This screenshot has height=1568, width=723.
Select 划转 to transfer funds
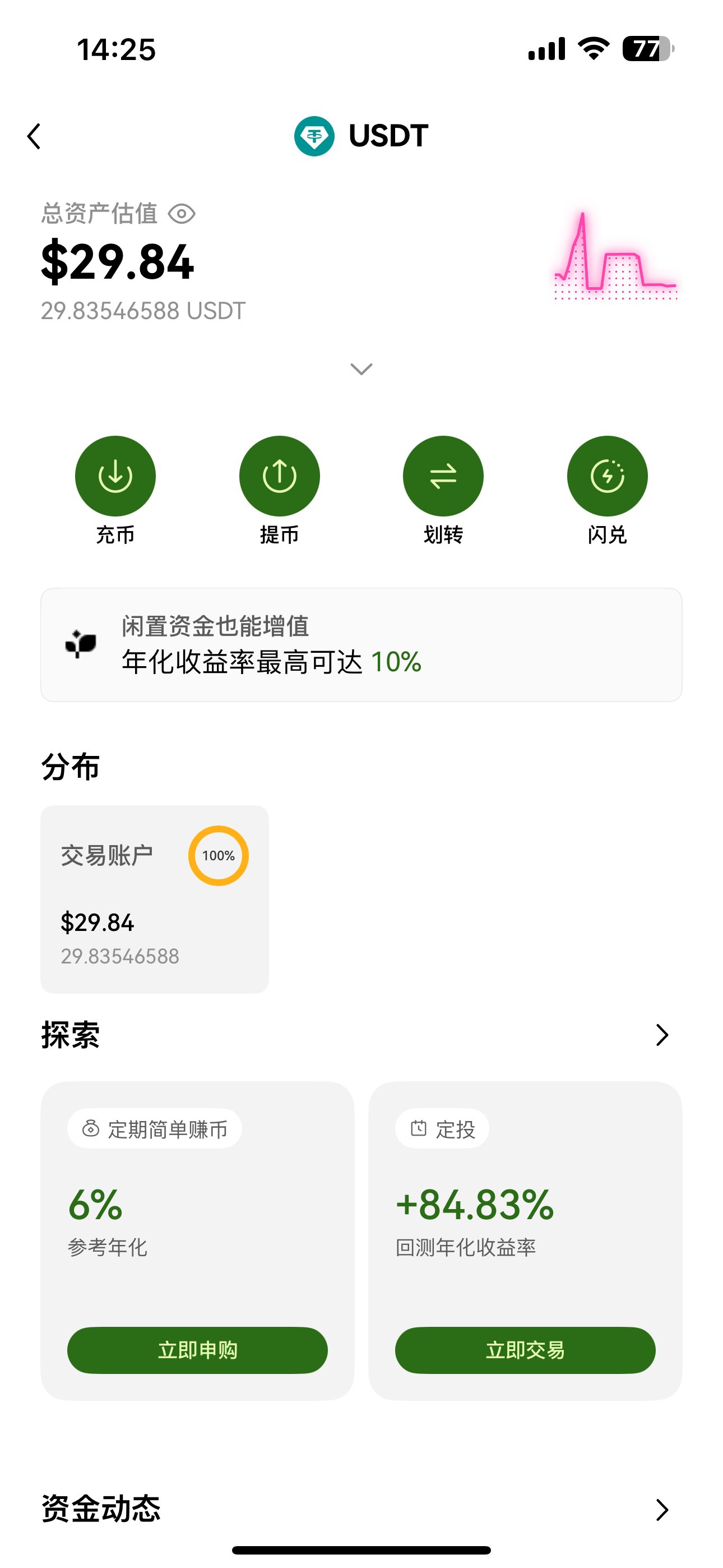443,476
